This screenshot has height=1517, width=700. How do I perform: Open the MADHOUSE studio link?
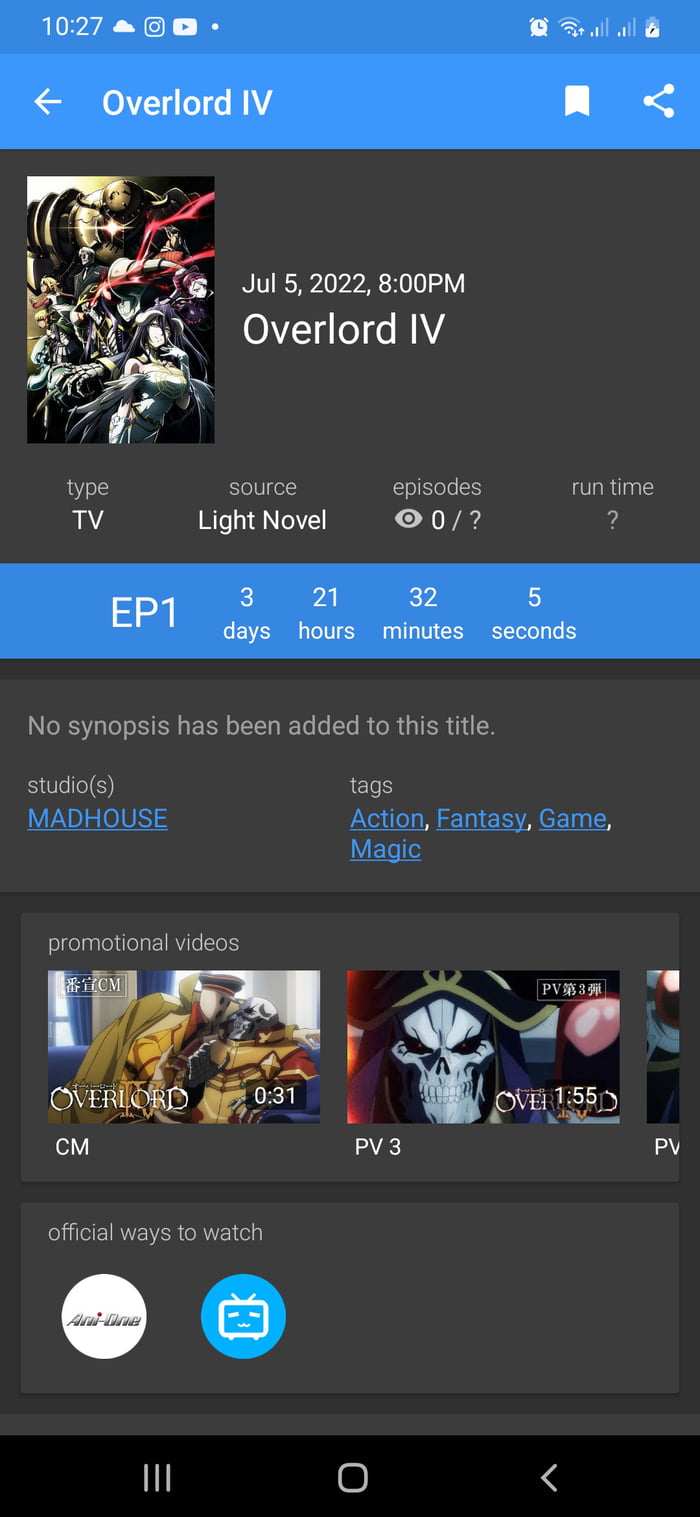pyautogui.click(x=97, y=818)
